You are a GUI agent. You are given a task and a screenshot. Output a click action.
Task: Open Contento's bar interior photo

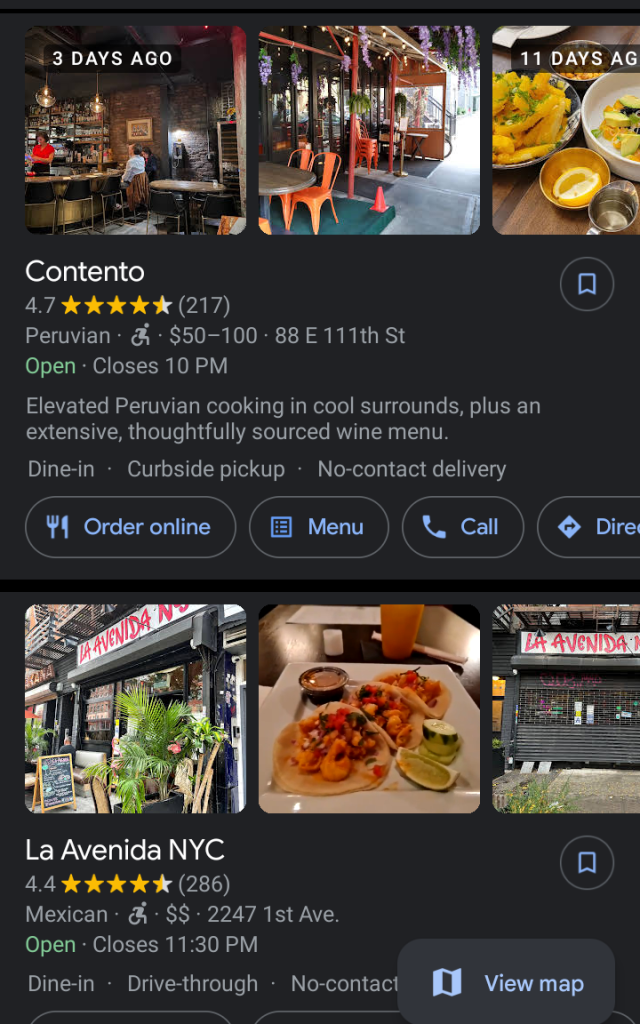(x=135, y=130)
